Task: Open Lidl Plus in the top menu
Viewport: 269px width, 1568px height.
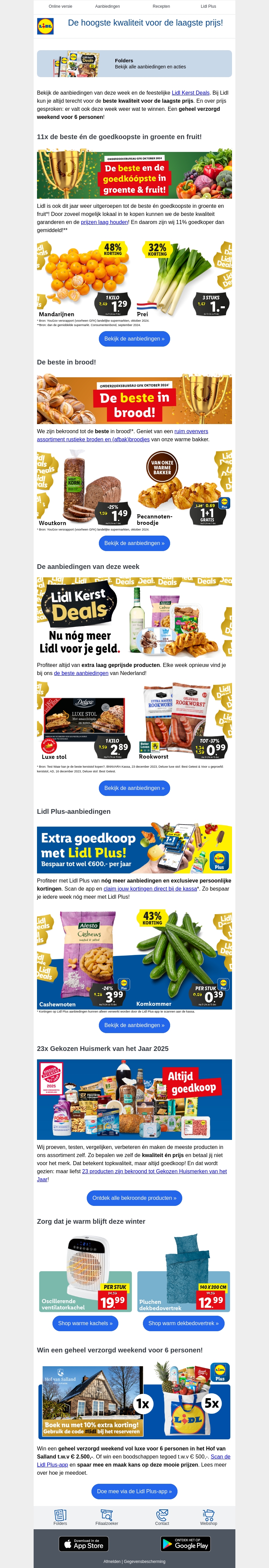Action: (208, 6)
